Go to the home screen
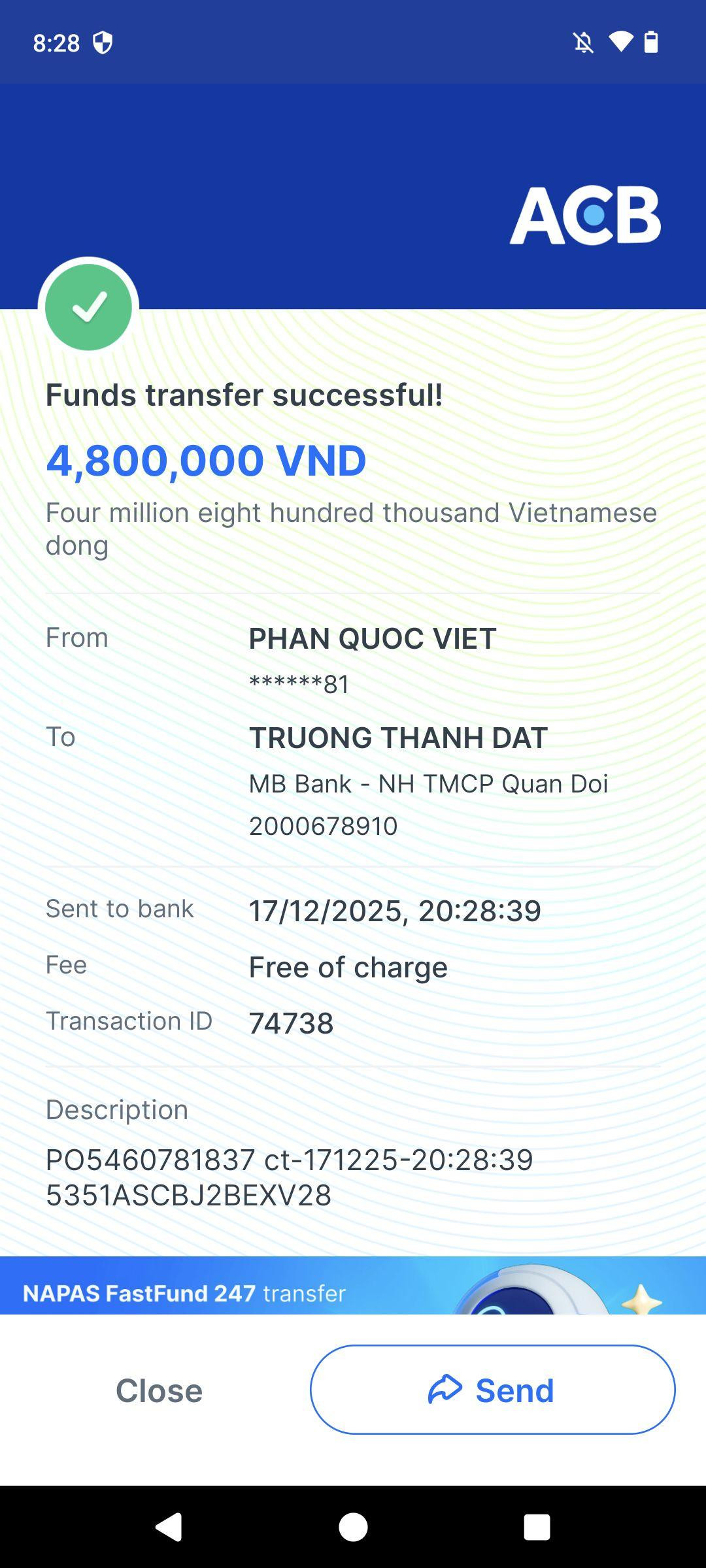This screenshot has height=1568, width=706. 353,1527
